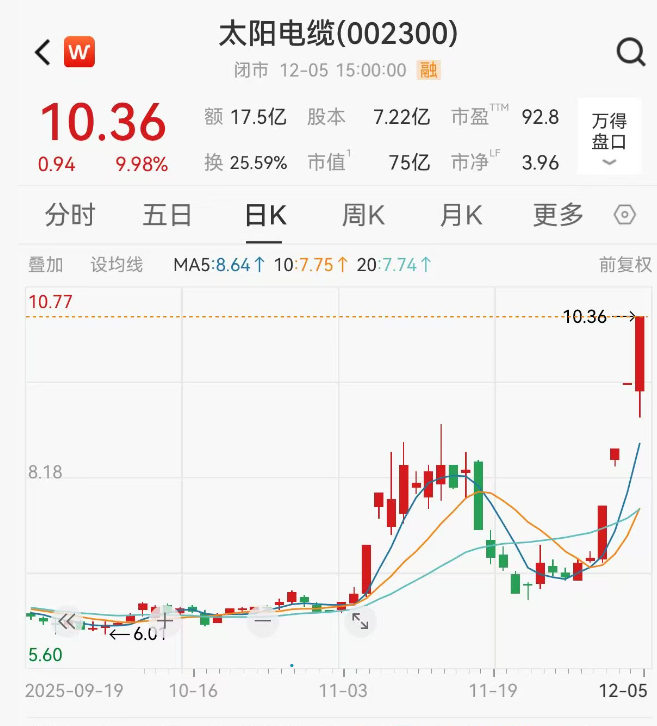The width and height of the screenshot is (657, 726).
Task: Switch to the 月K chart tab
Action: coord(461,214)
